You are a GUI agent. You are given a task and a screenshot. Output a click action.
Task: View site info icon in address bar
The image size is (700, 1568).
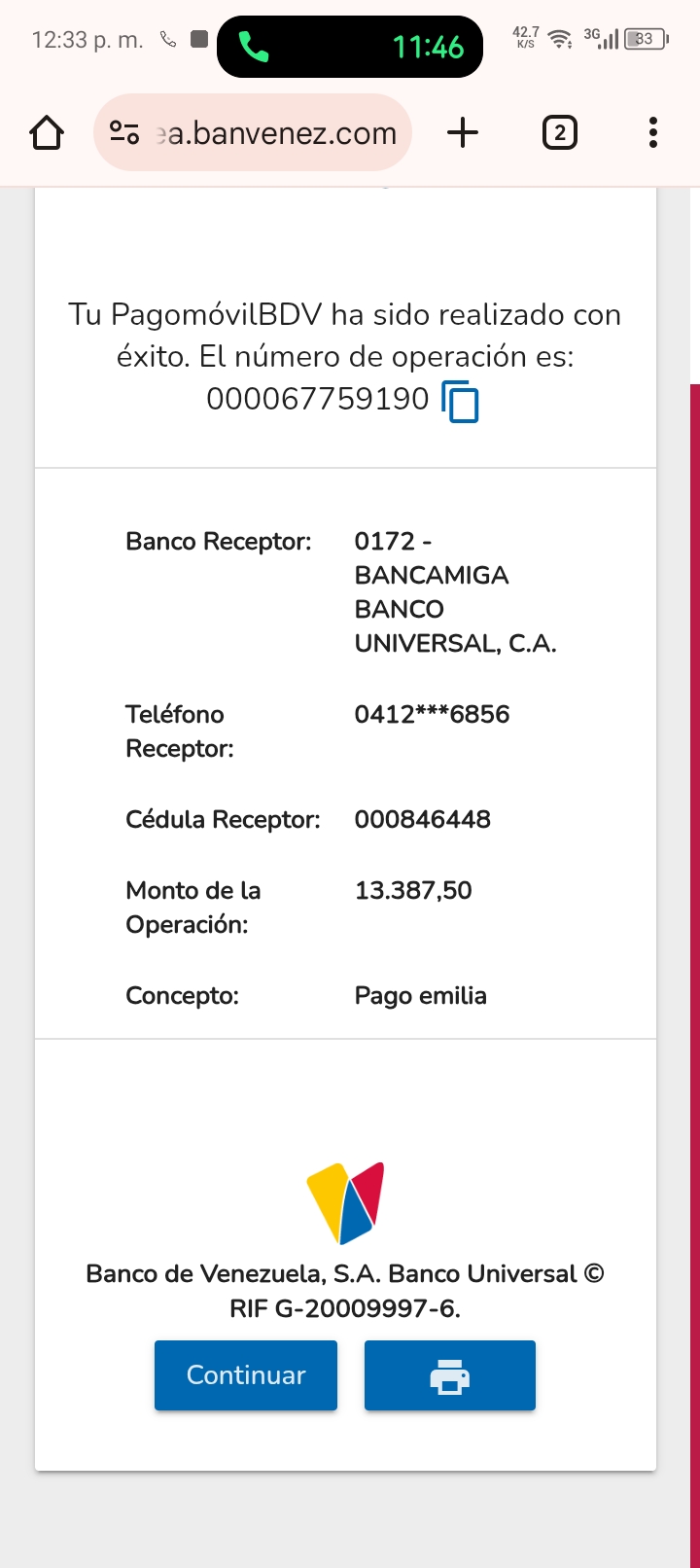[124, 132]
